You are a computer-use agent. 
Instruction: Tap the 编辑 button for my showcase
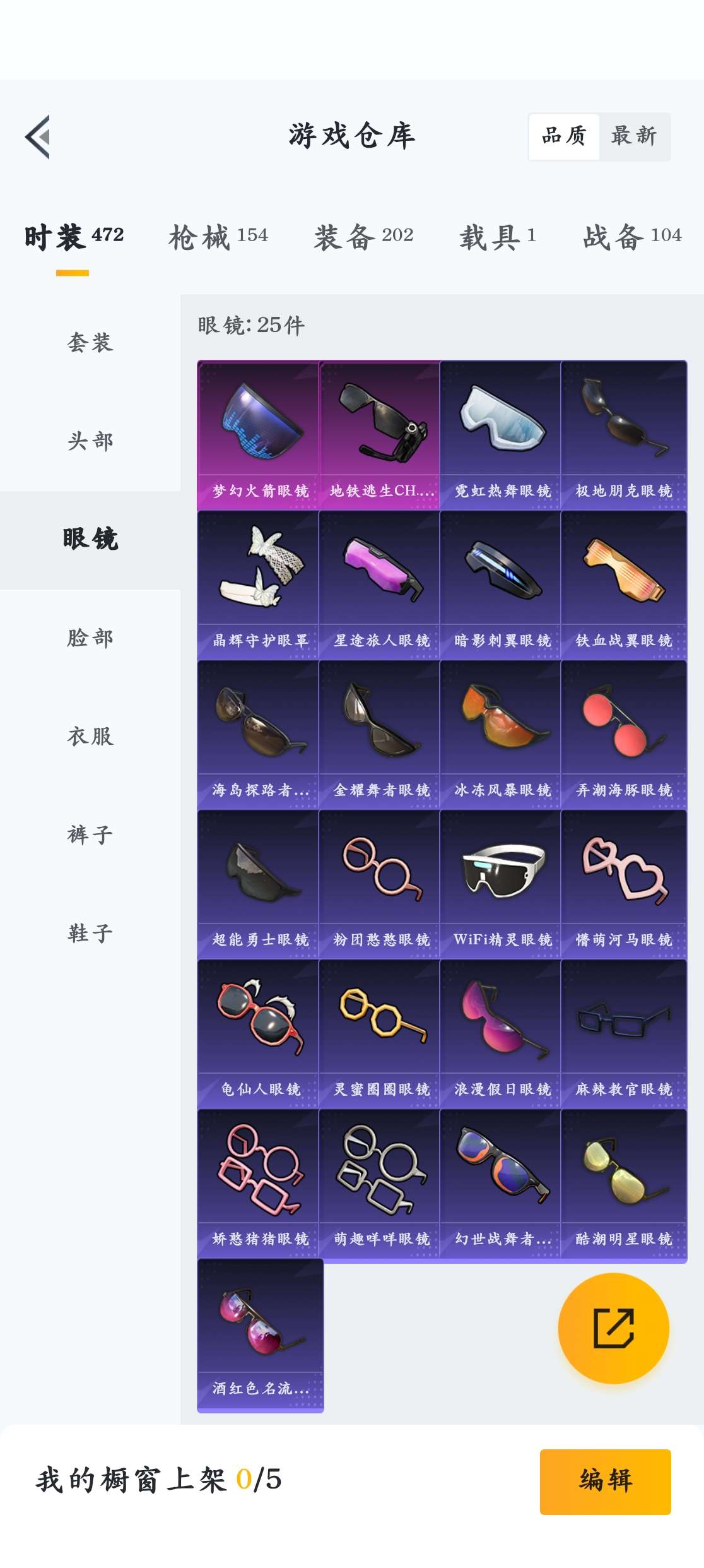point(605,1481)
